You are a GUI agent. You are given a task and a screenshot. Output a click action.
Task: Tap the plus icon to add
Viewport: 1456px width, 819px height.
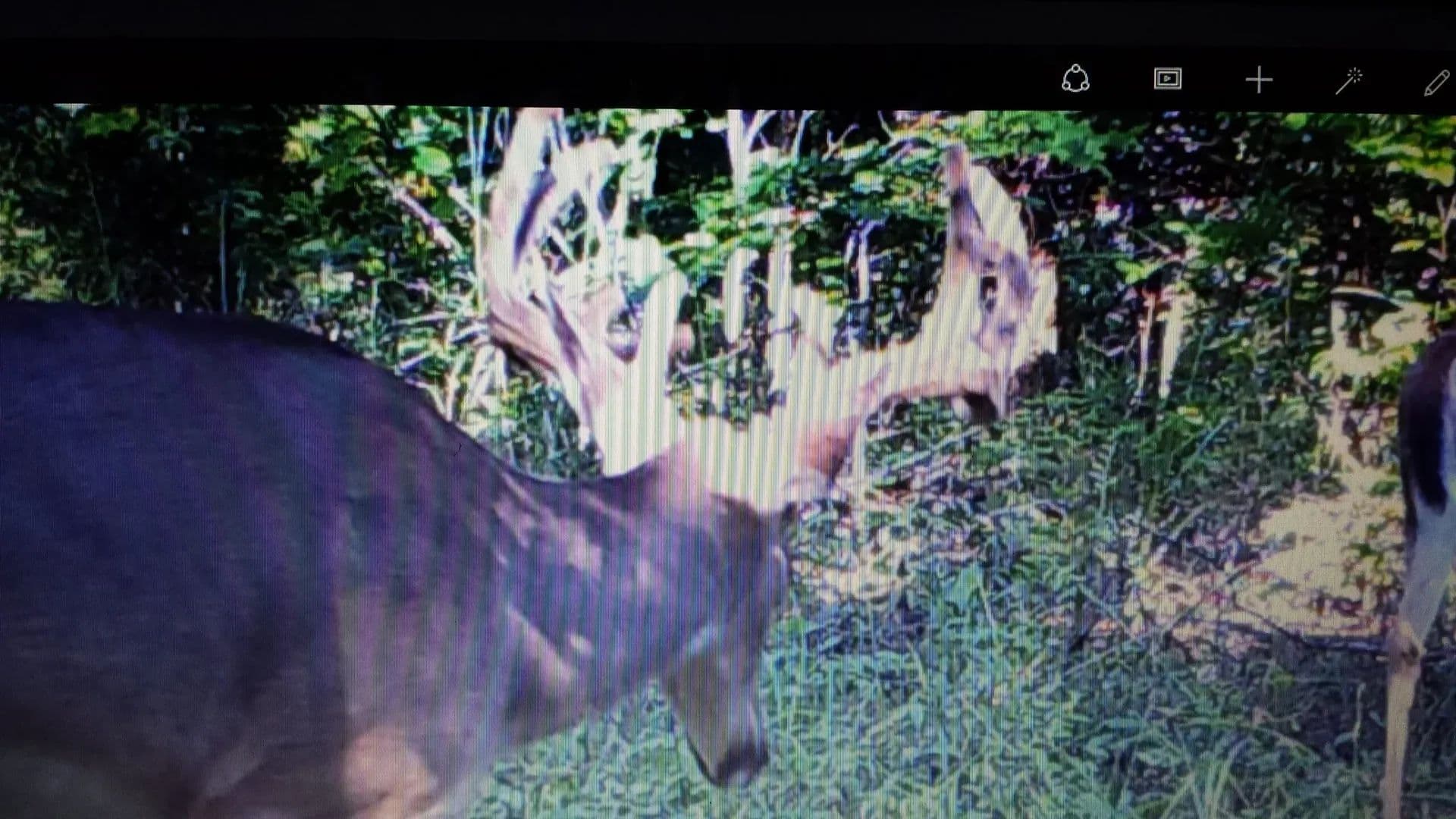click(1259, 80)
